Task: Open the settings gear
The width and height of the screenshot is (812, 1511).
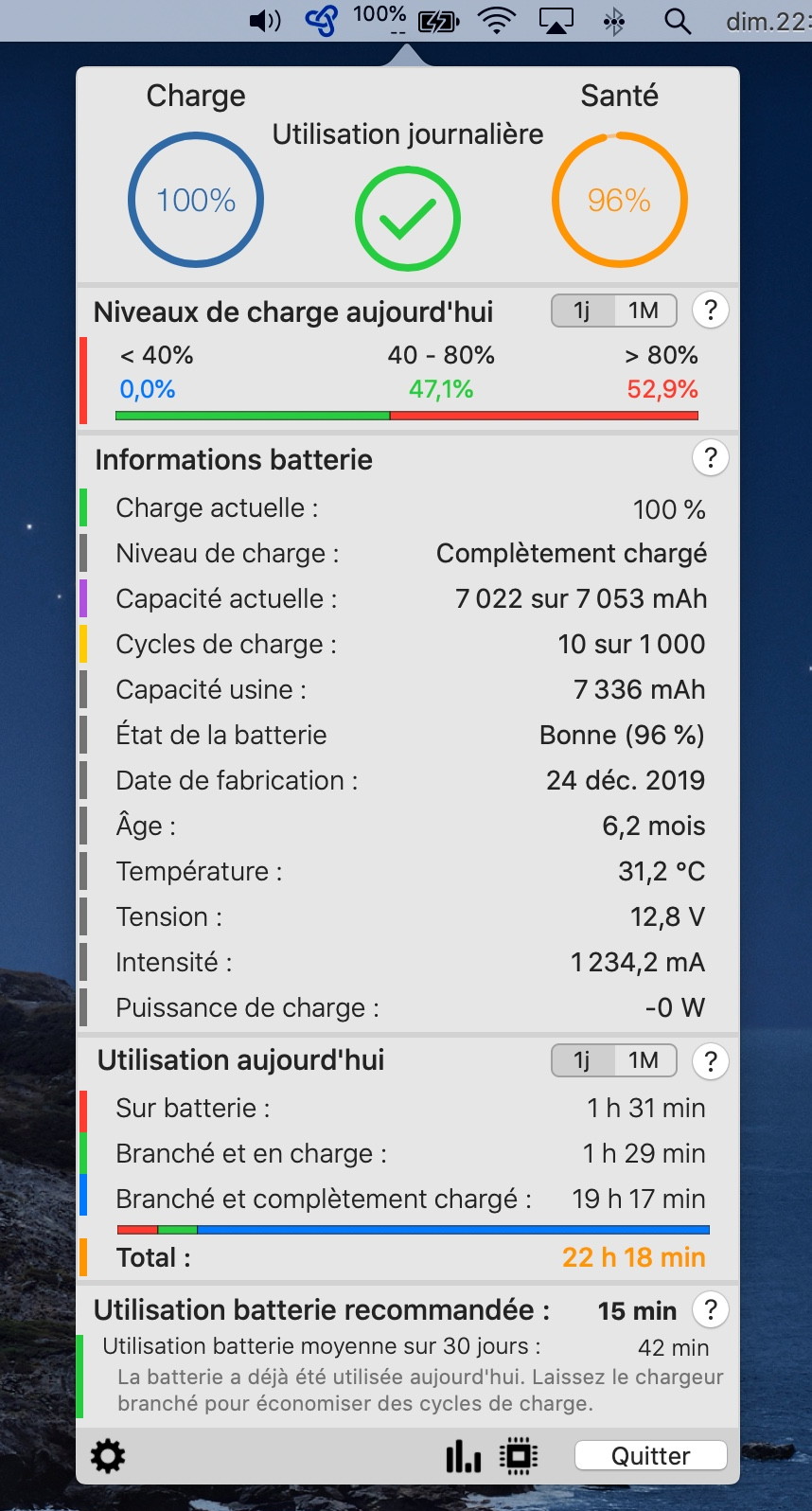Action: [x=108, y=1456]
